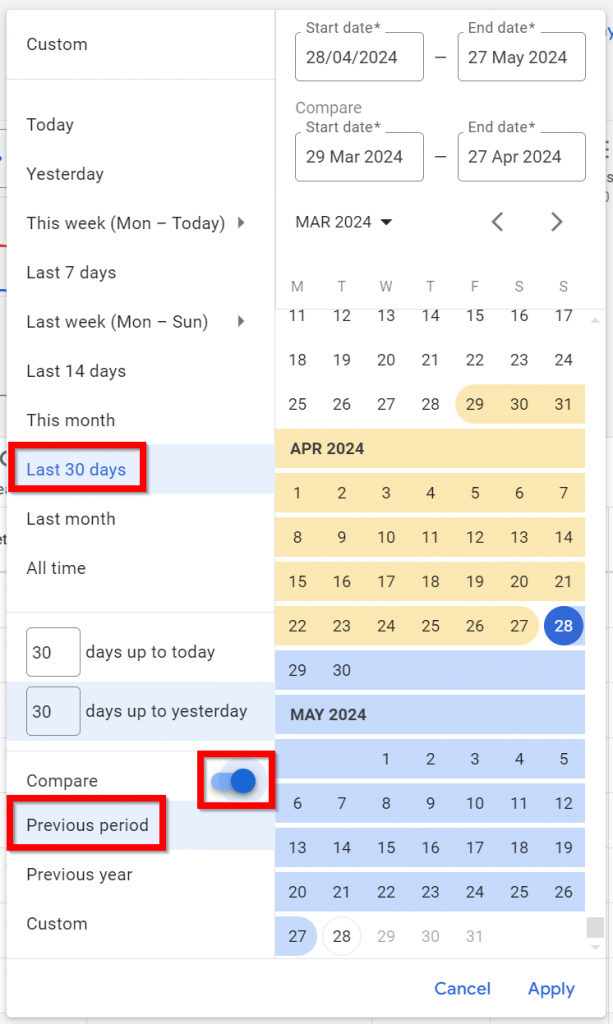Screen dimensions: 613x1024
Task: Open the MAR 2024 month dropdown
Action: click(343, 222)
